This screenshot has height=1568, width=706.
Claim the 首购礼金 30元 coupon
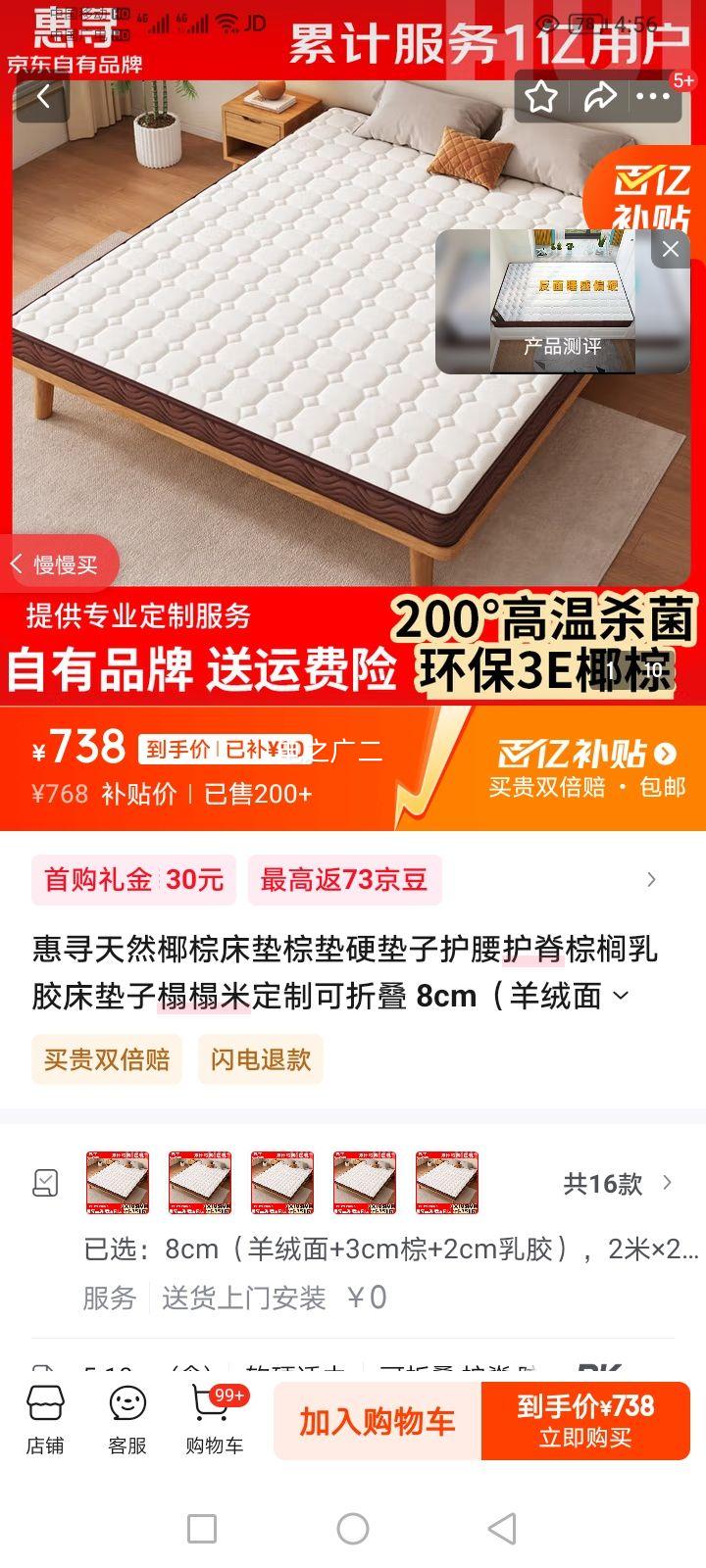(x=133, y=880)
